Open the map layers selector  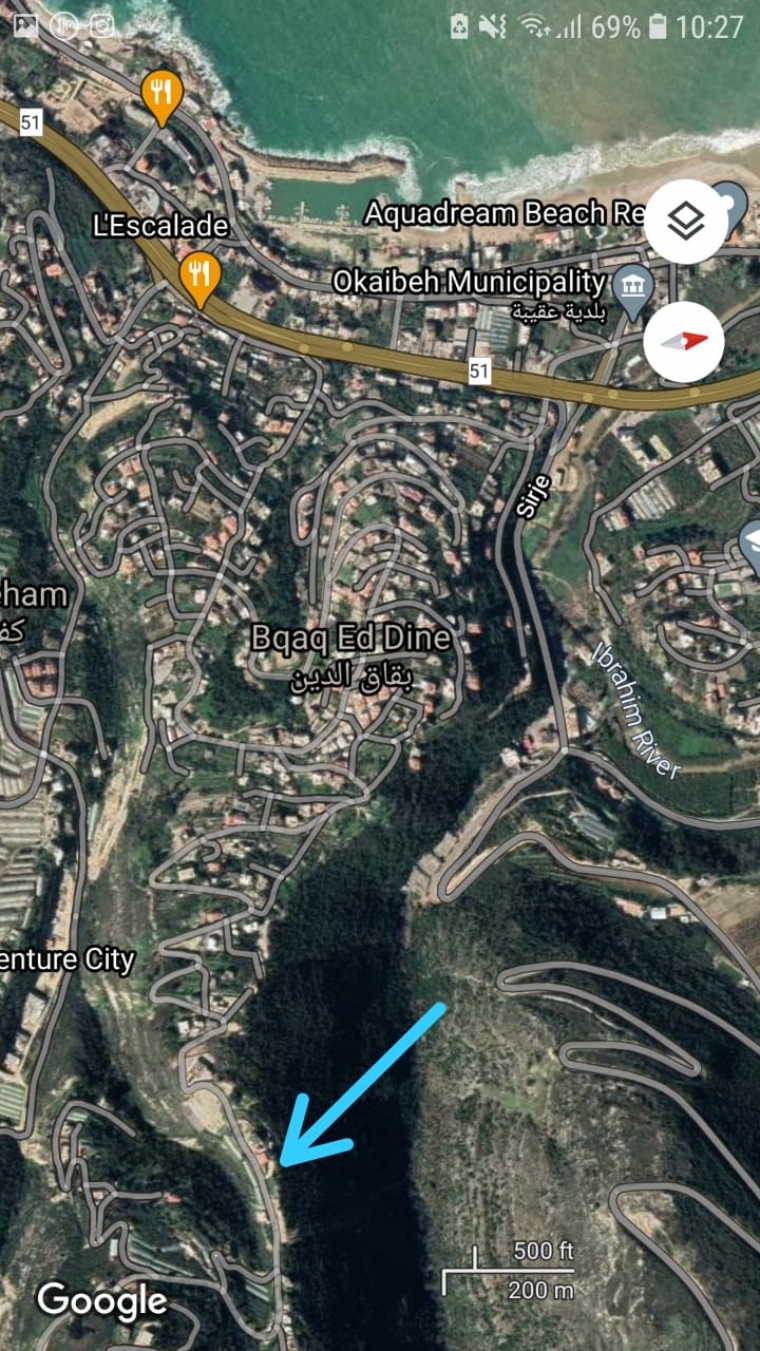[684, 222]
